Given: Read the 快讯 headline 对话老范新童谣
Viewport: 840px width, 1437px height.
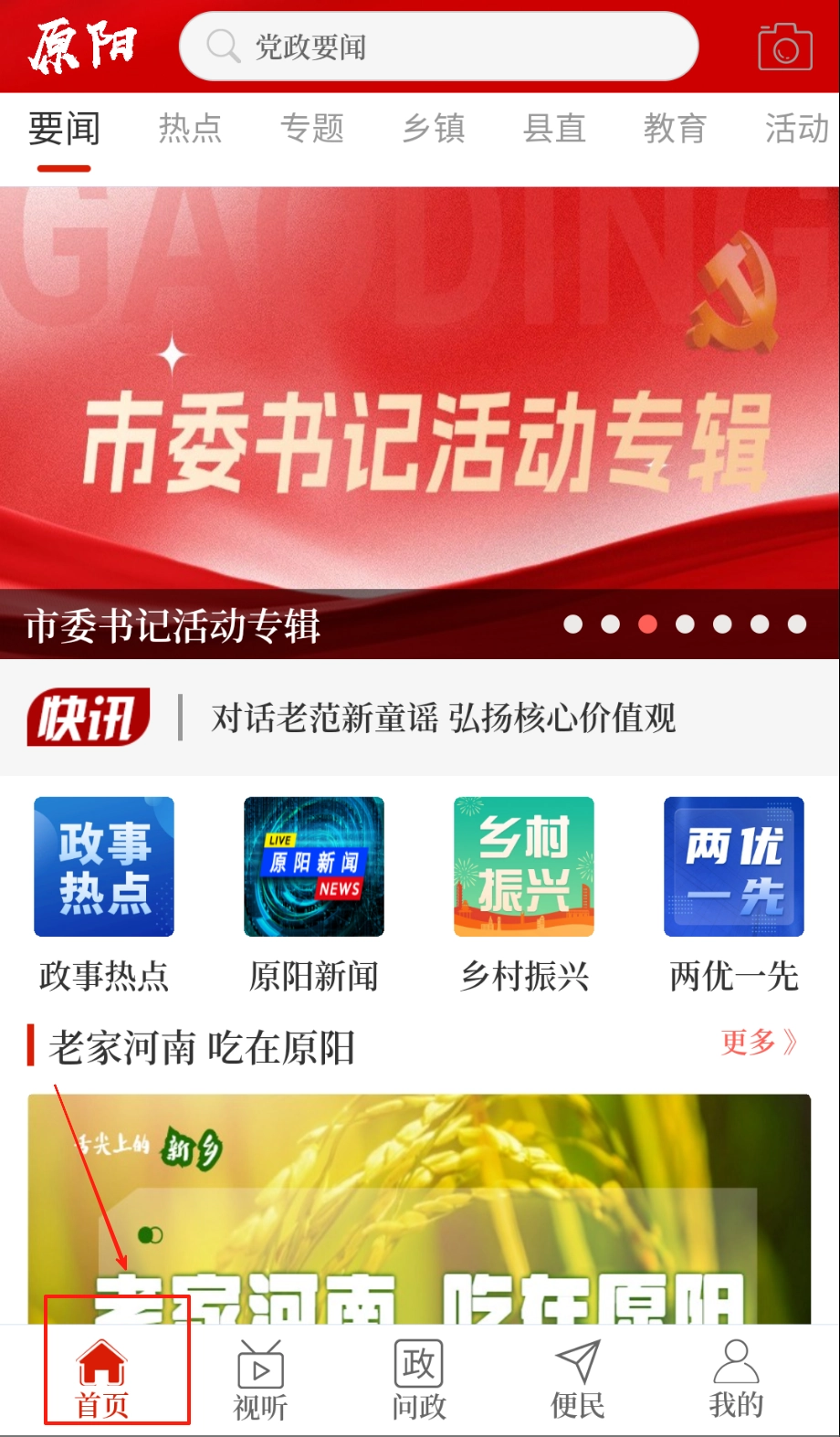Looking at the screenshot, I should coord(444,718).
